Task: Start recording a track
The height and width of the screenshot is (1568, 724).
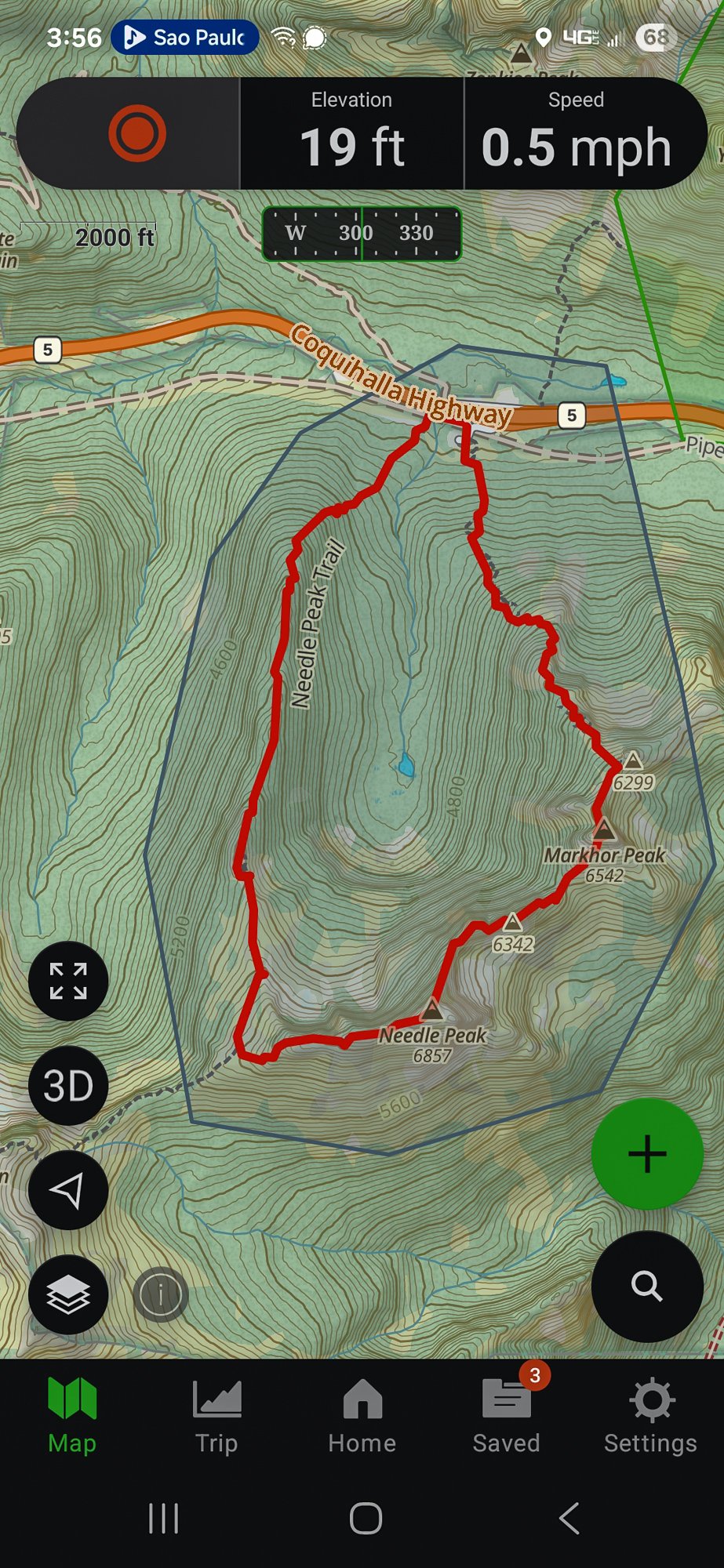Action: [x=136, y=133]
